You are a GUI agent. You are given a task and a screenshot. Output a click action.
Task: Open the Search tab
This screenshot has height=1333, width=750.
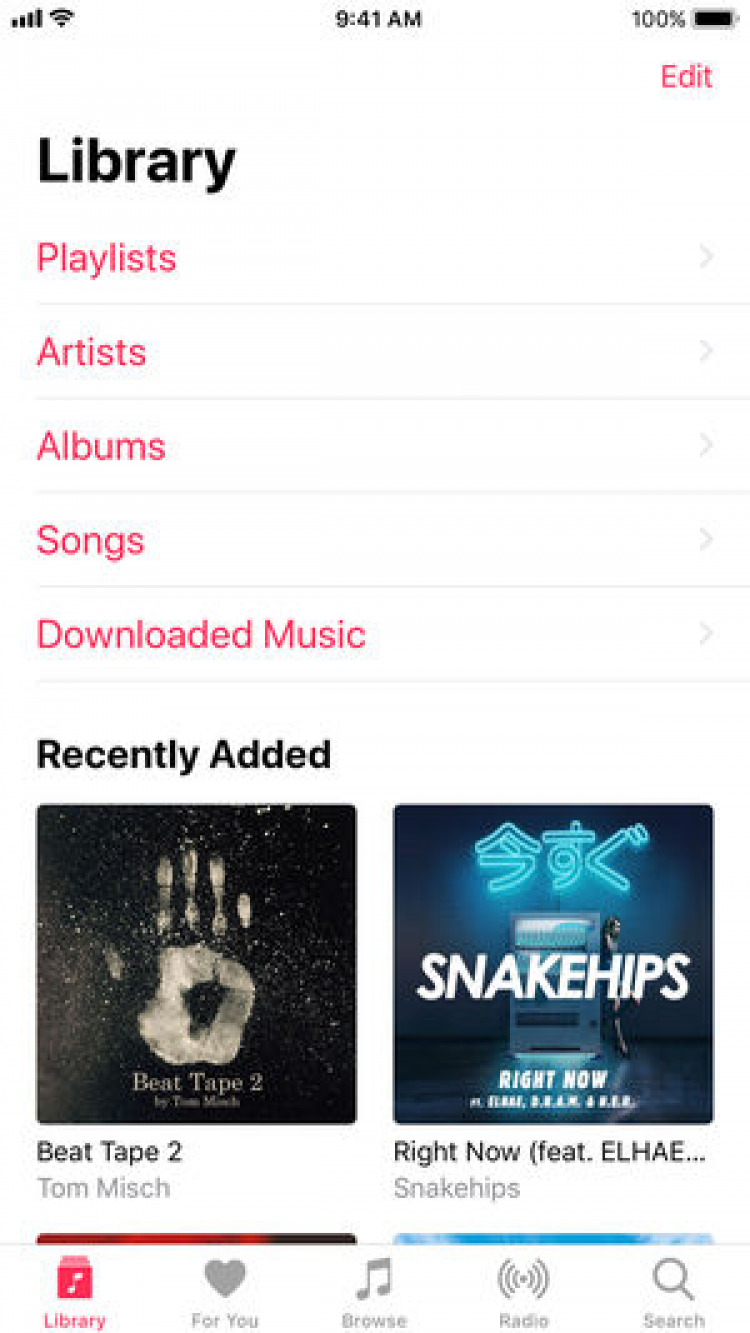[674, 1292]
